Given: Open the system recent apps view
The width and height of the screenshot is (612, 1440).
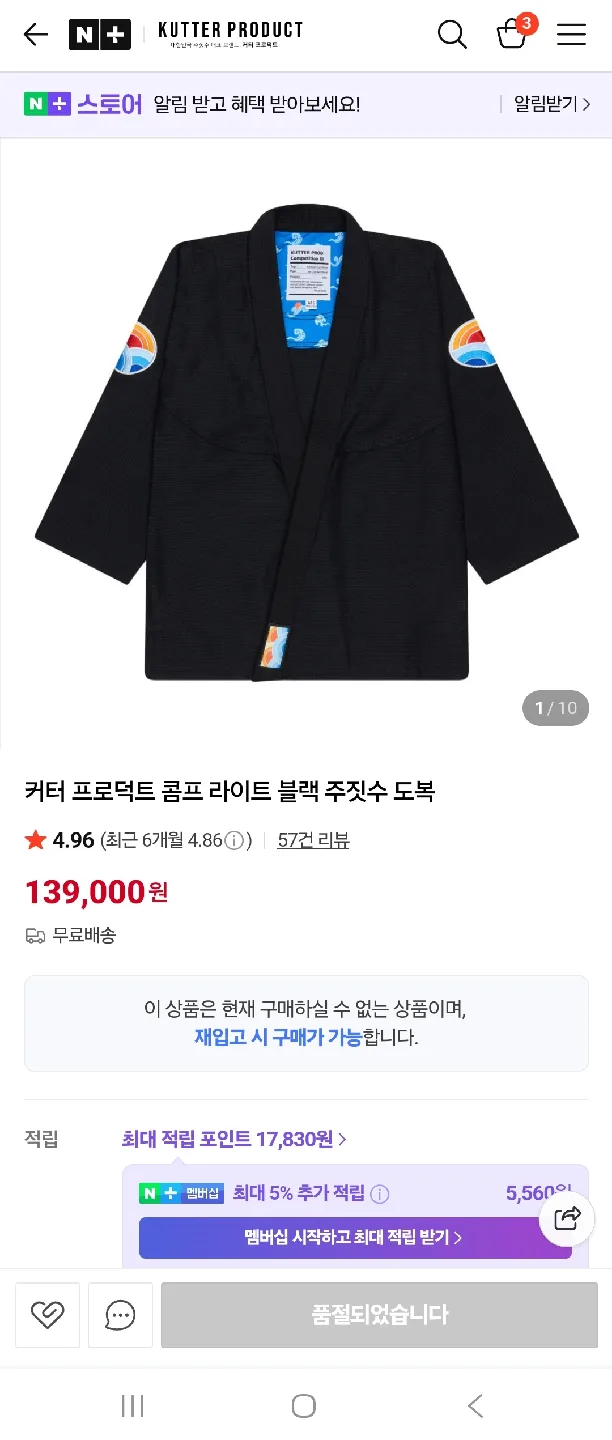Looking at the screenshot, I should click(132, 1406).
